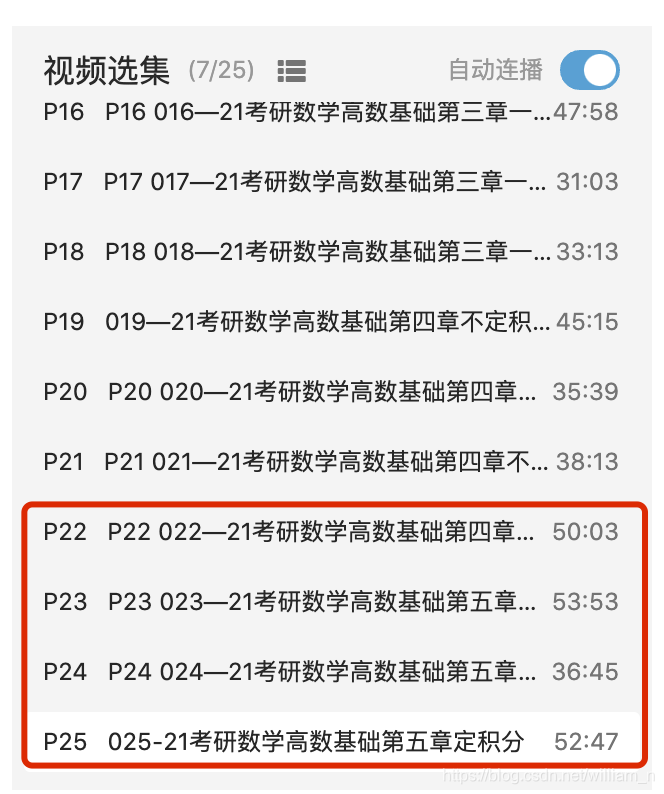Play P19 第四章不定积分 video
Image resolution: width=664 pixels, height=794 pixels.
[x=328, y=322]
